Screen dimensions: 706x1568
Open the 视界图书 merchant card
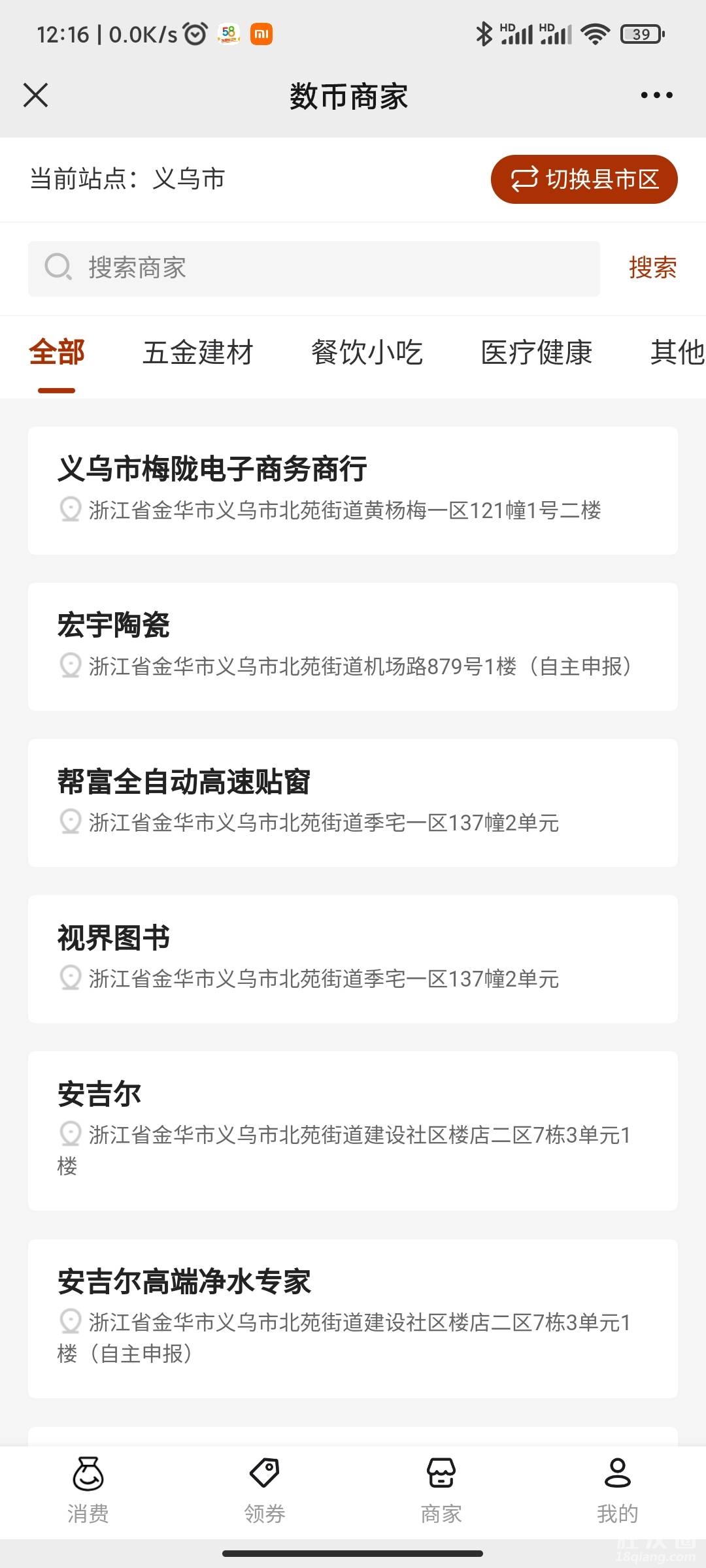pos(352,958)
